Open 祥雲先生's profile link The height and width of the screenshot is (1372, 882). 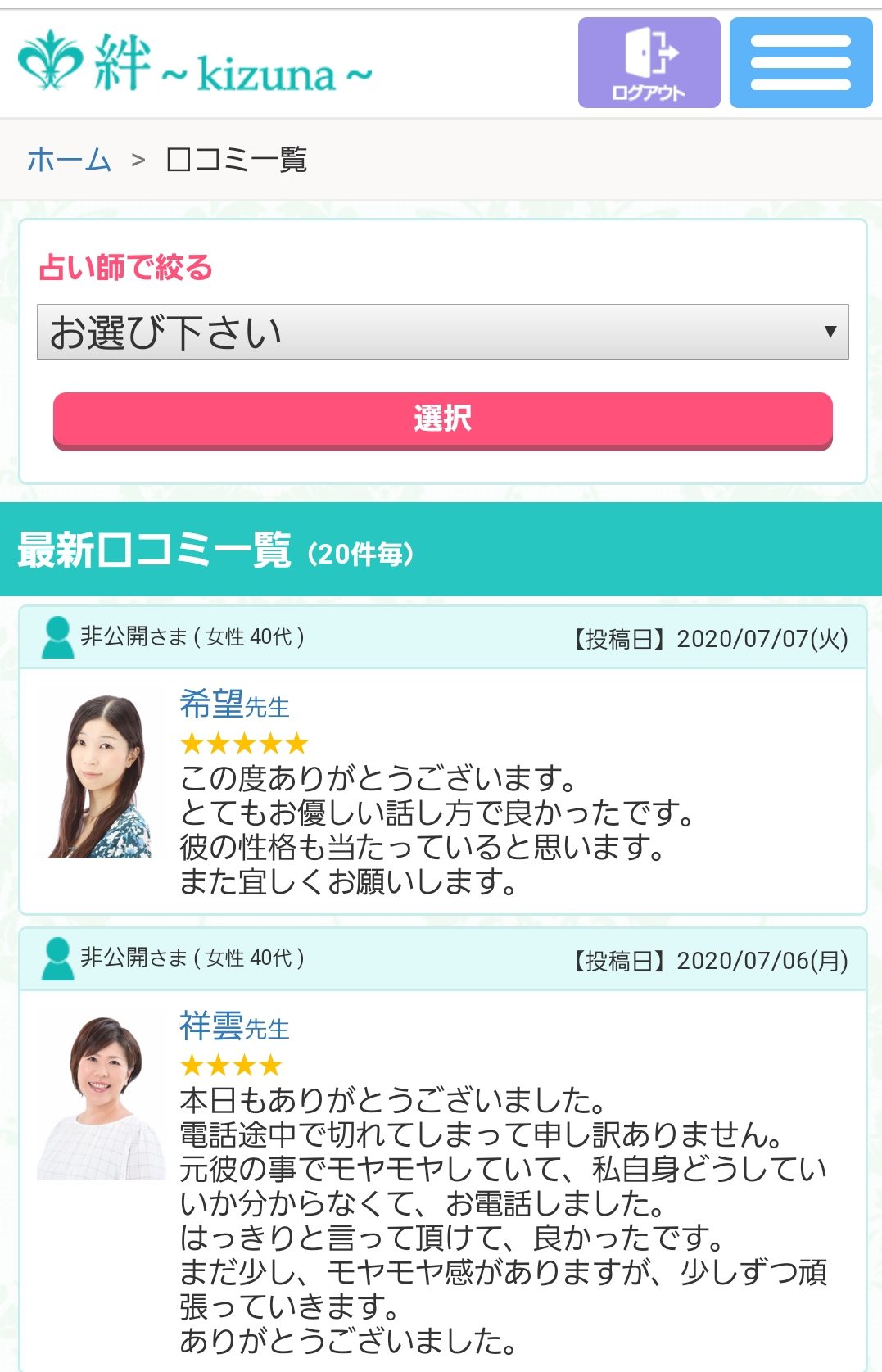tap(234, 1026)
